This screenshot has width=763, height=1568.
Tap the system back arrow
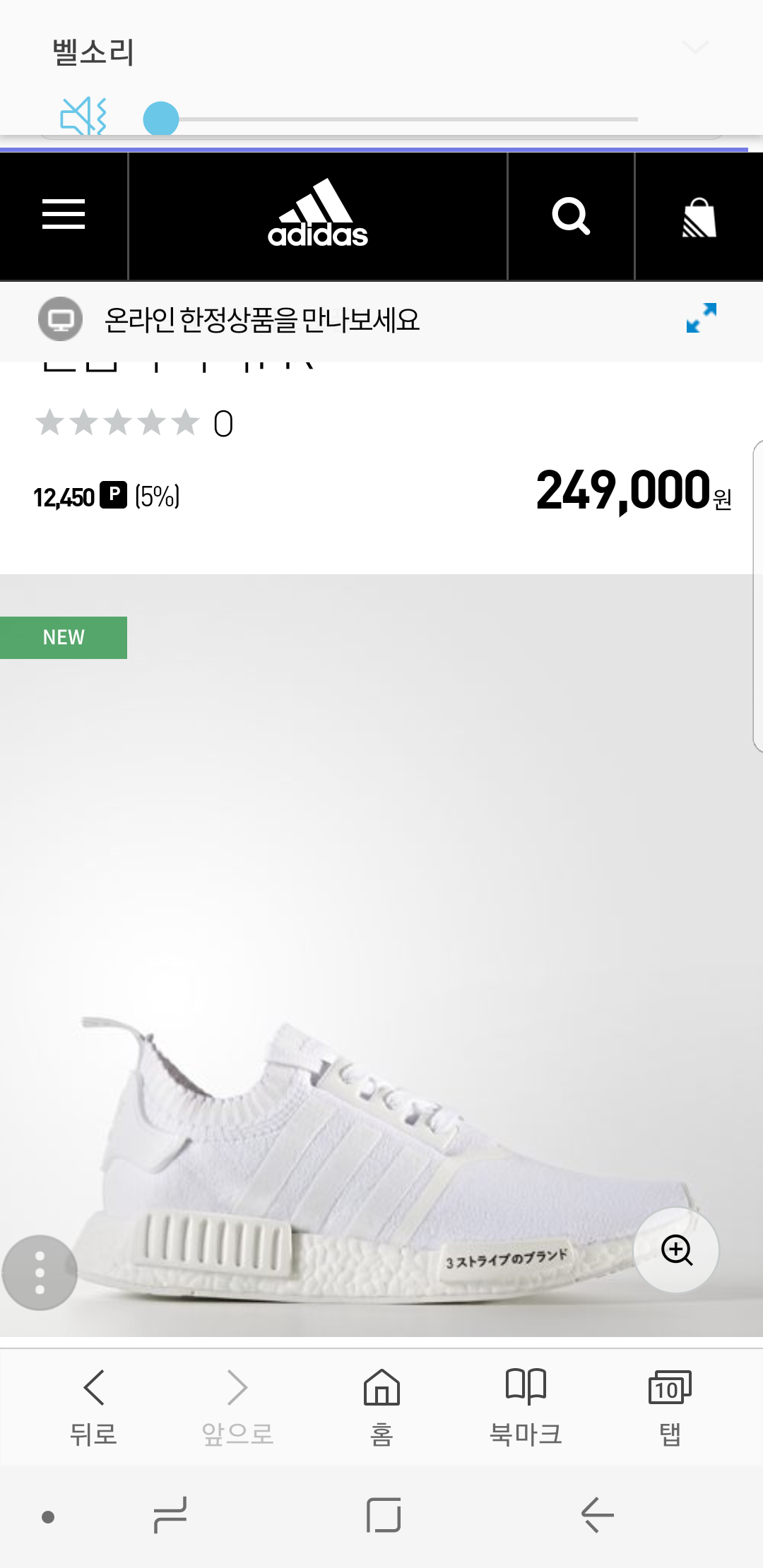(597, 1516)
